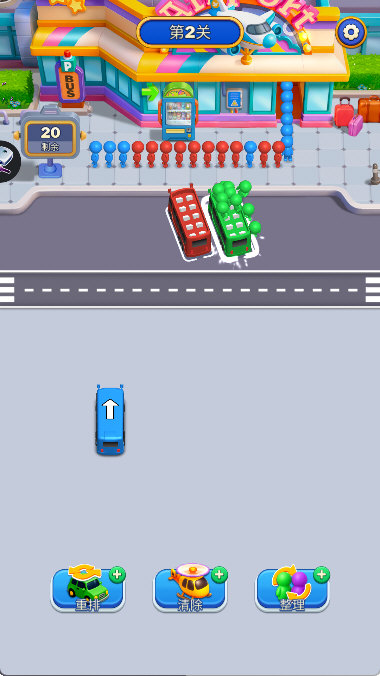Send the blue bus forward
This screenshot has height=676, width=380.
[110, 419]
